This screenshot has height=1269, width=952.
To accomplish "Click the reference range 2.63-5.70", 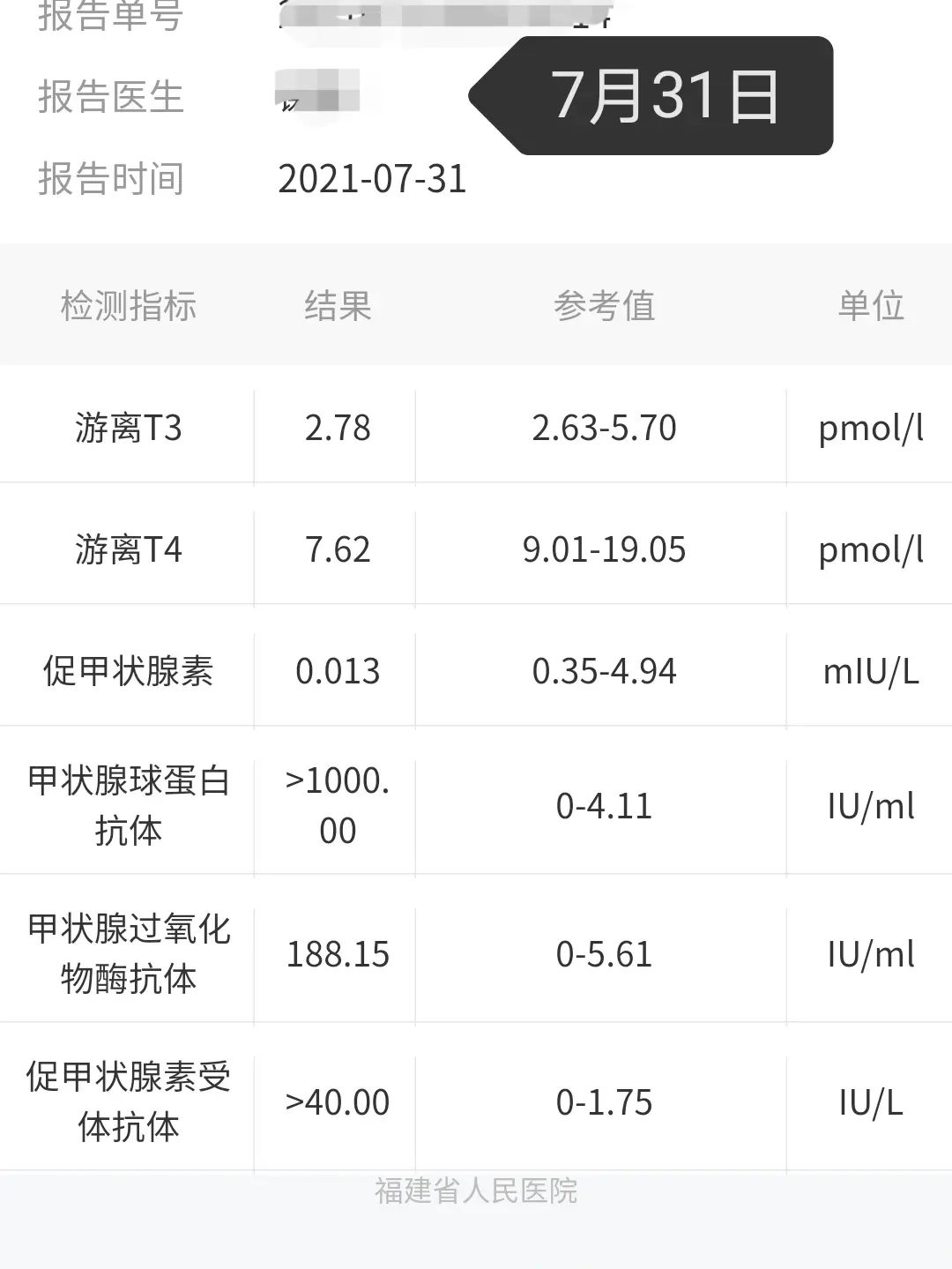I will pos(604,429).
